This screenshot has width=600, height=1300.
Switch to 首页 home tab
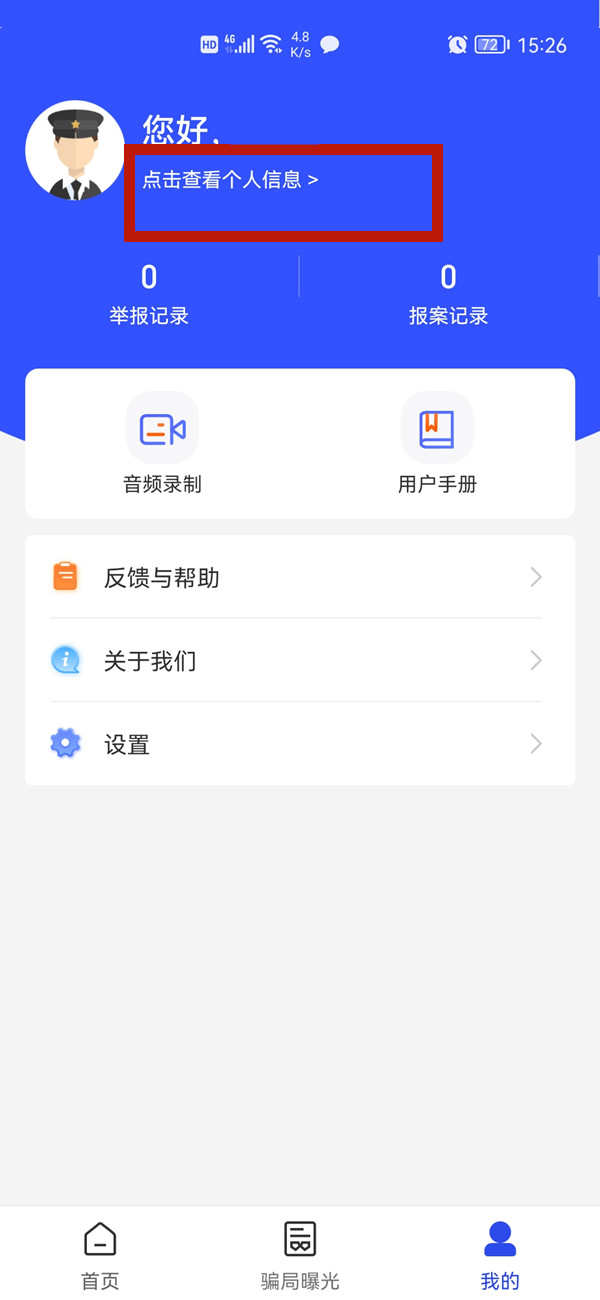(100, 1254)
